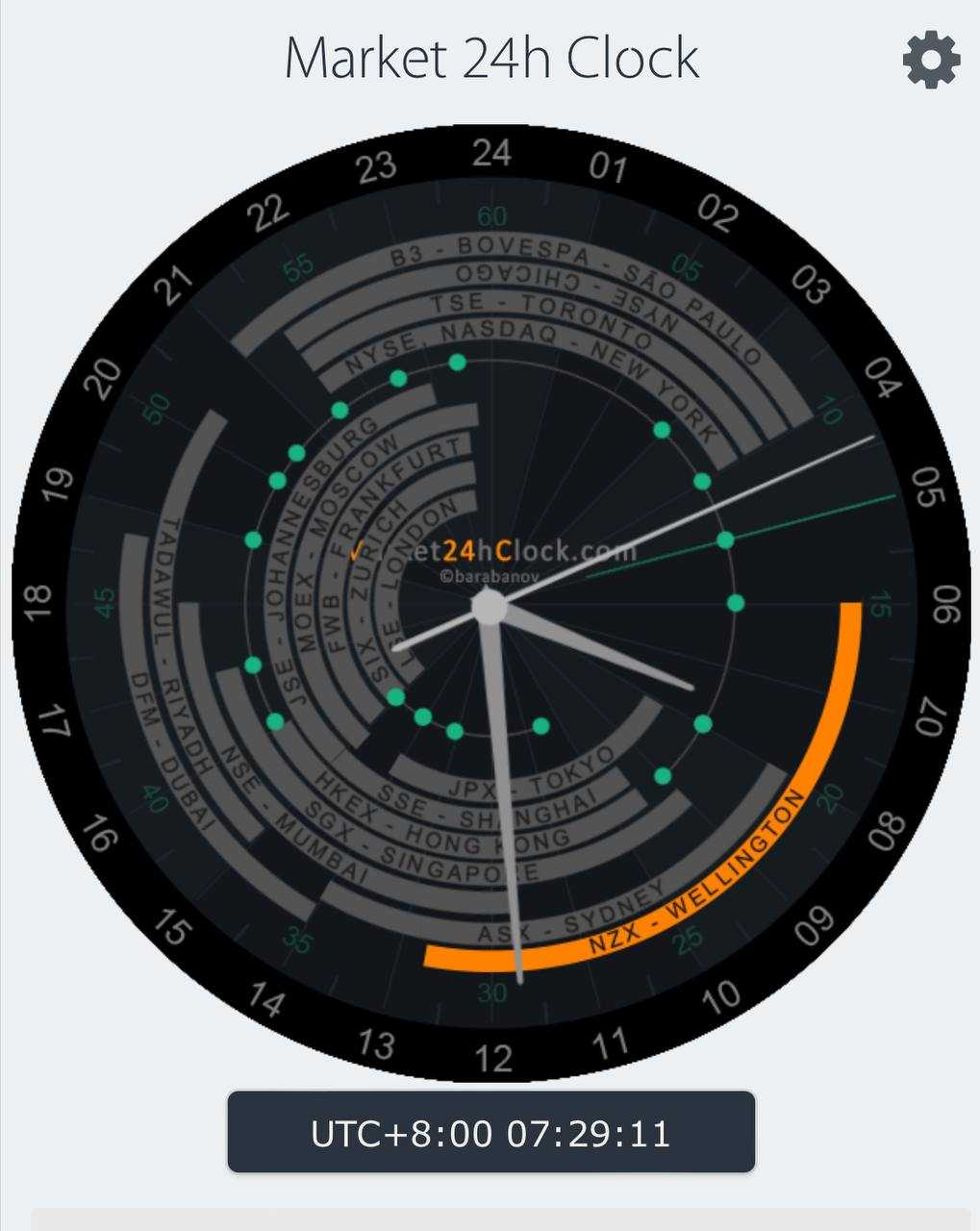Open the settings gear
The width and height of the screenshot is (980, 1231).
(931, 60)
